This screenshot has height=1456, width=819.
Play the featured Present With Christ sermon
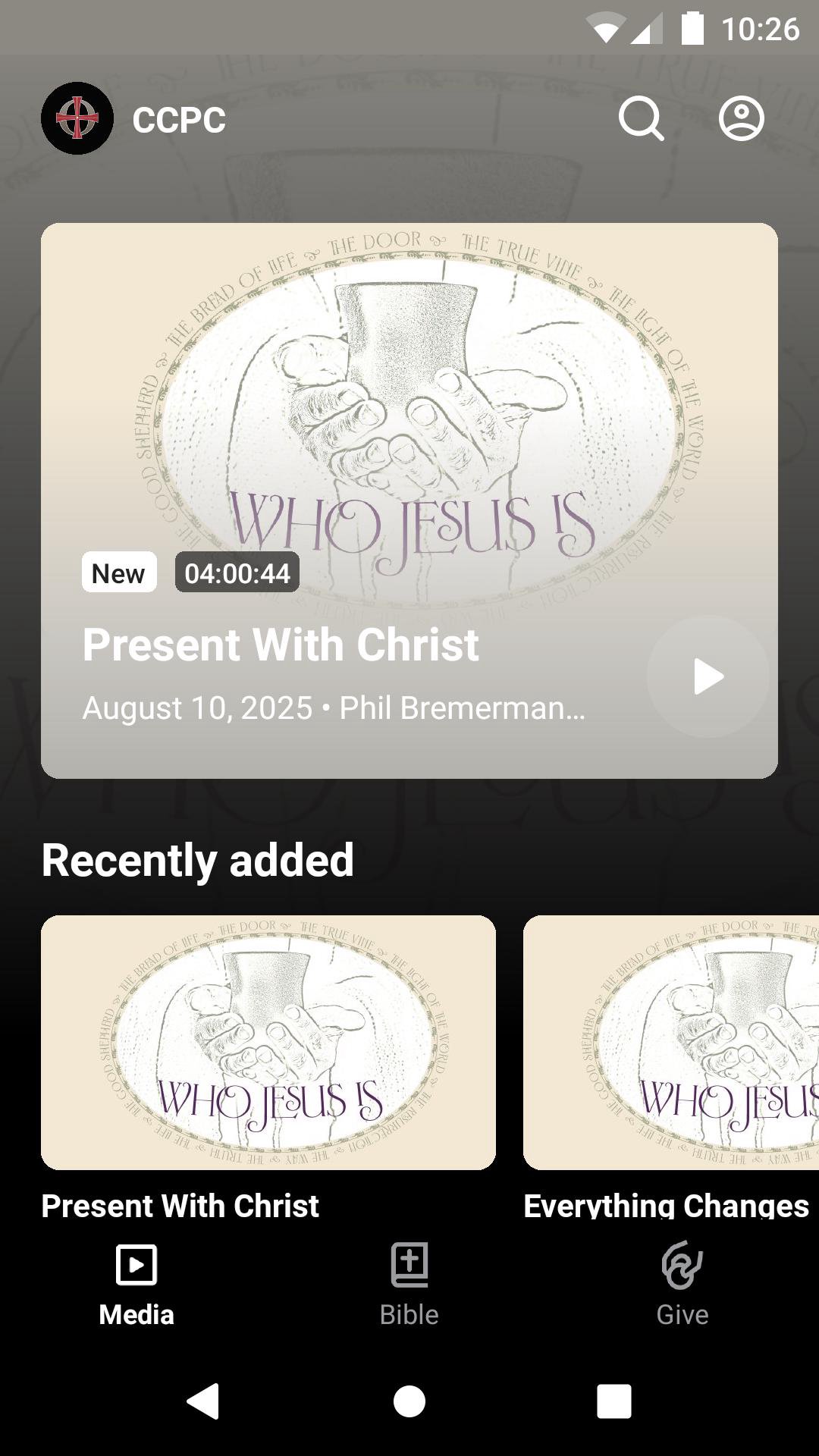click(708, 676)
